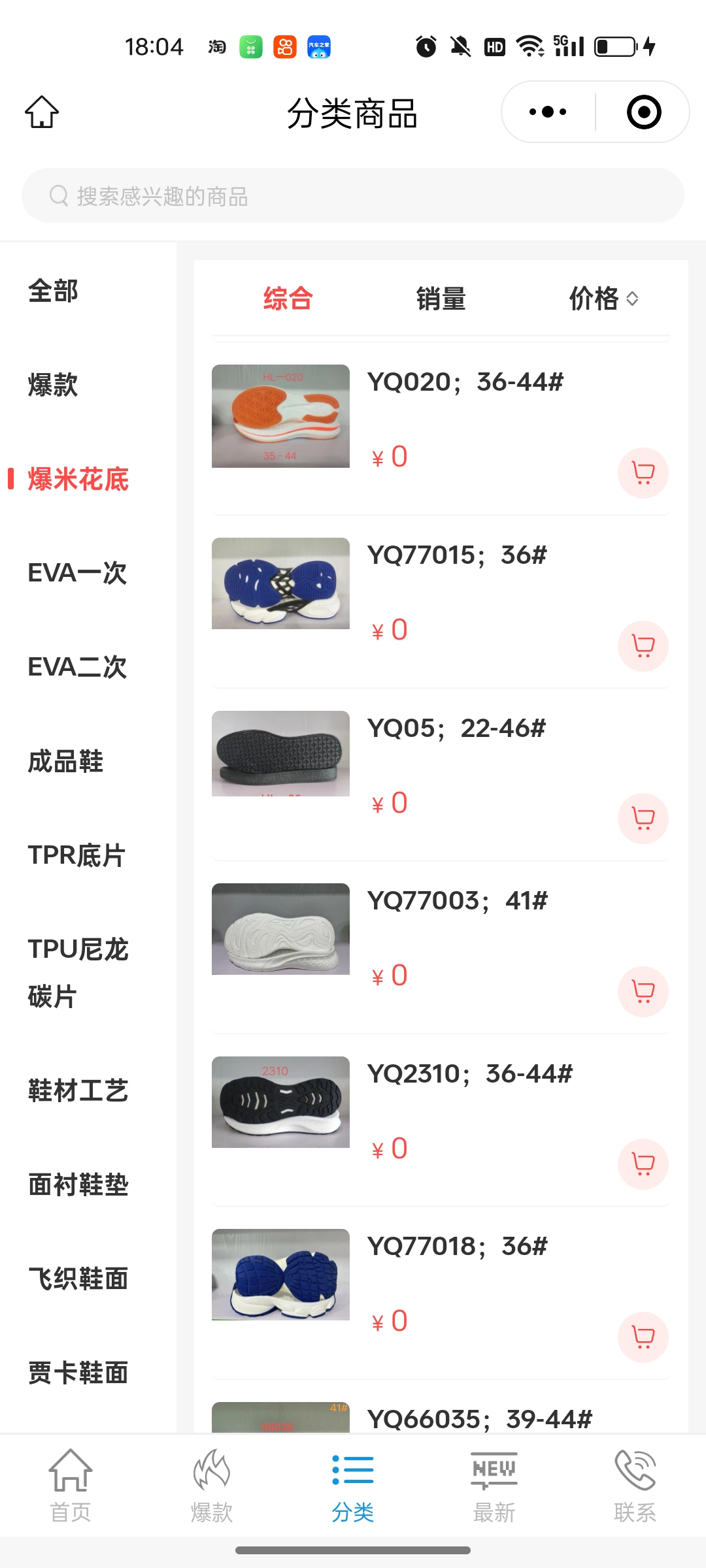Sort products by 销量

point(441,299)
